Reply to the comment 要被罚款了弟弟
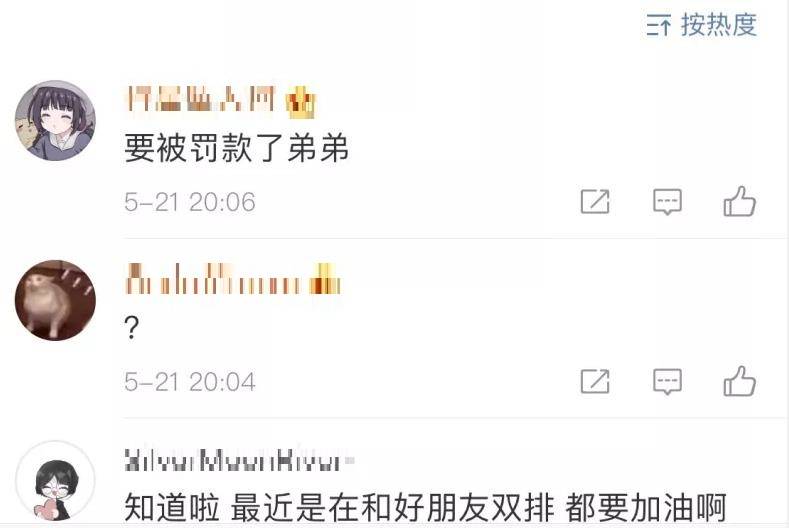Viewport: 789px width, 528px height. pos(667,202)
